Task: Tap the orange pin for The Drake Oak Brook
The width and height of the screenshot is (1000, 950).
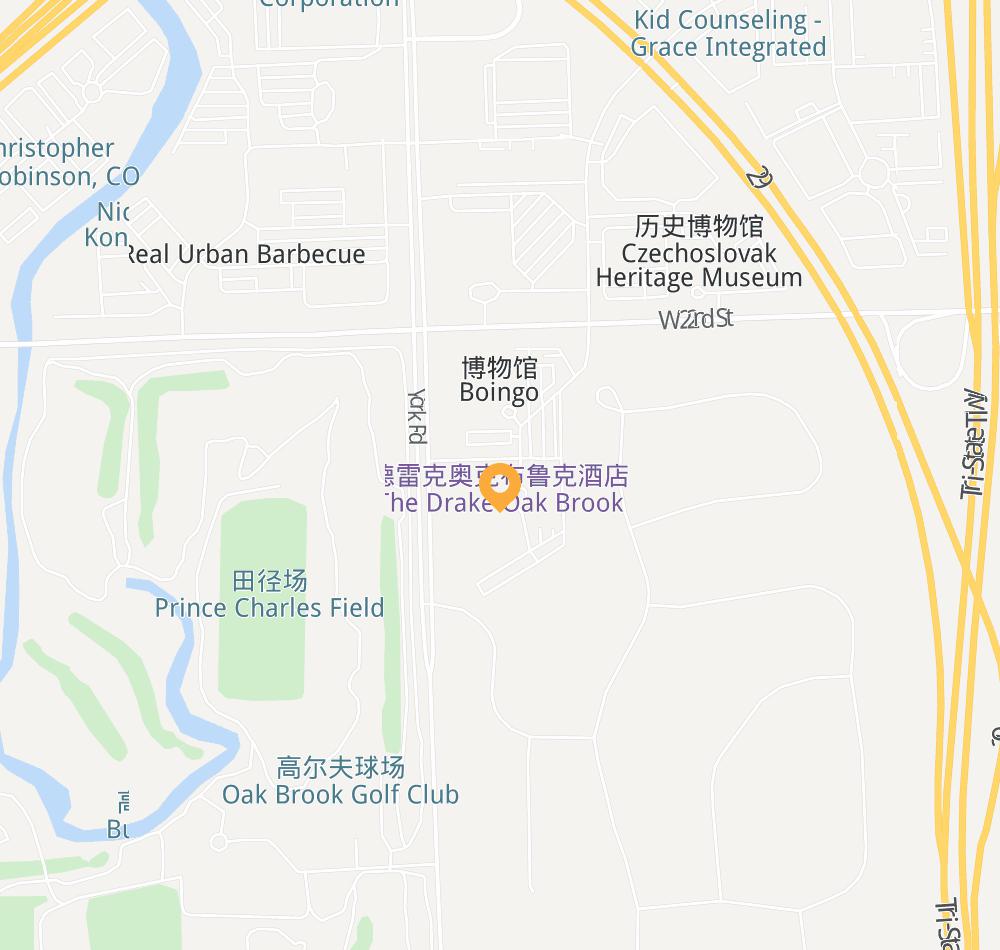Action: point(498,486)
